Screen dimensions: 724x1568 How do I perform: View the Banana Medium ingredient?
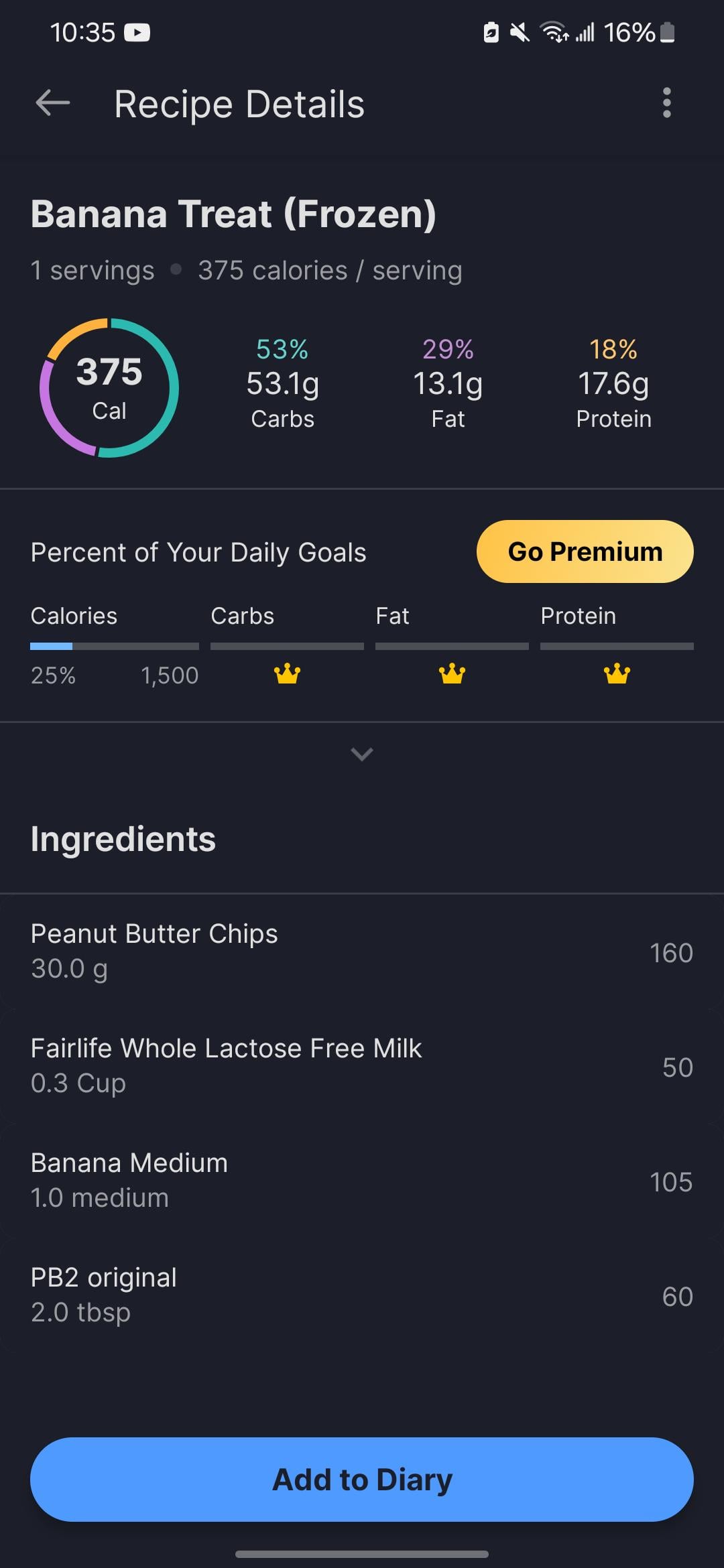[362, 1181]
